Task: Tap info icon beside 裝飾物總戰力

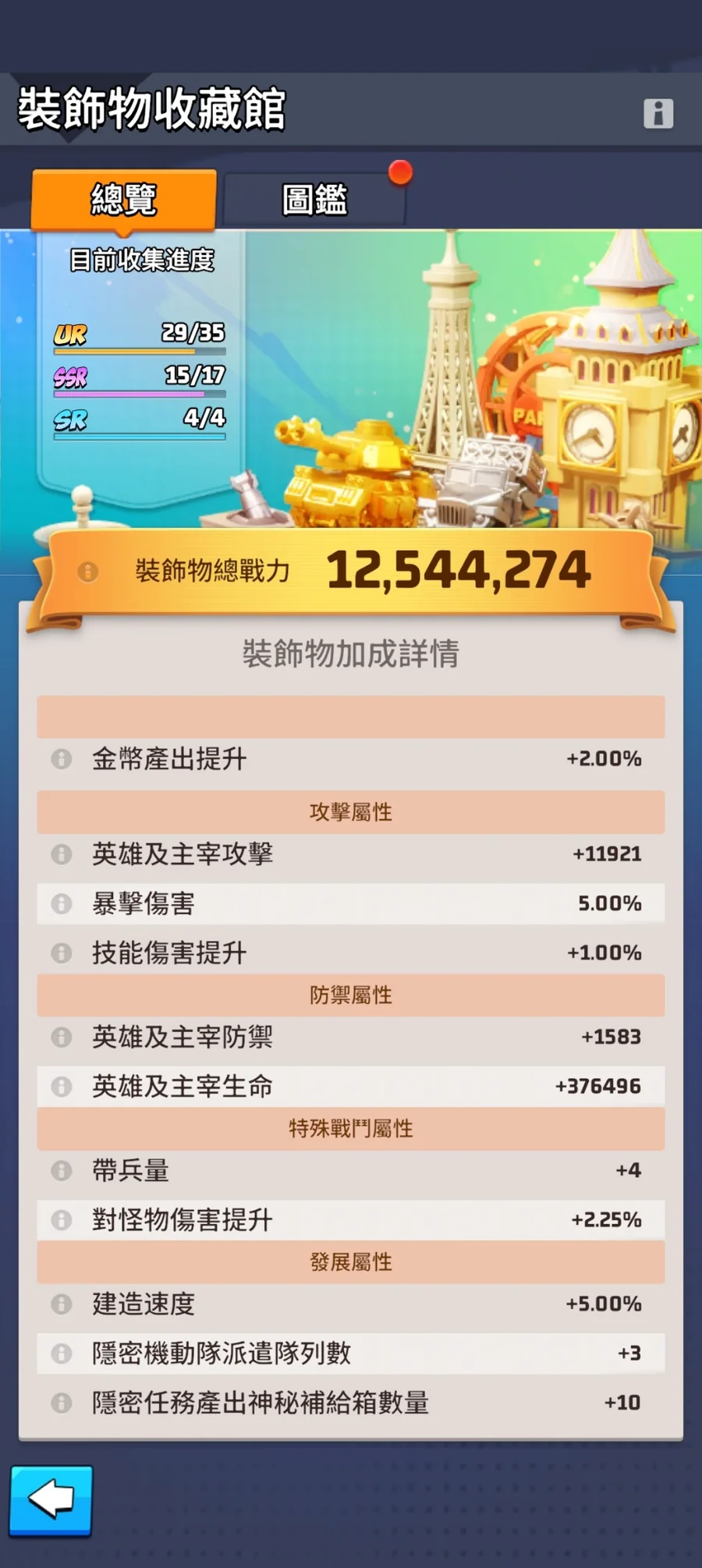Action: [x=88, y=572]
